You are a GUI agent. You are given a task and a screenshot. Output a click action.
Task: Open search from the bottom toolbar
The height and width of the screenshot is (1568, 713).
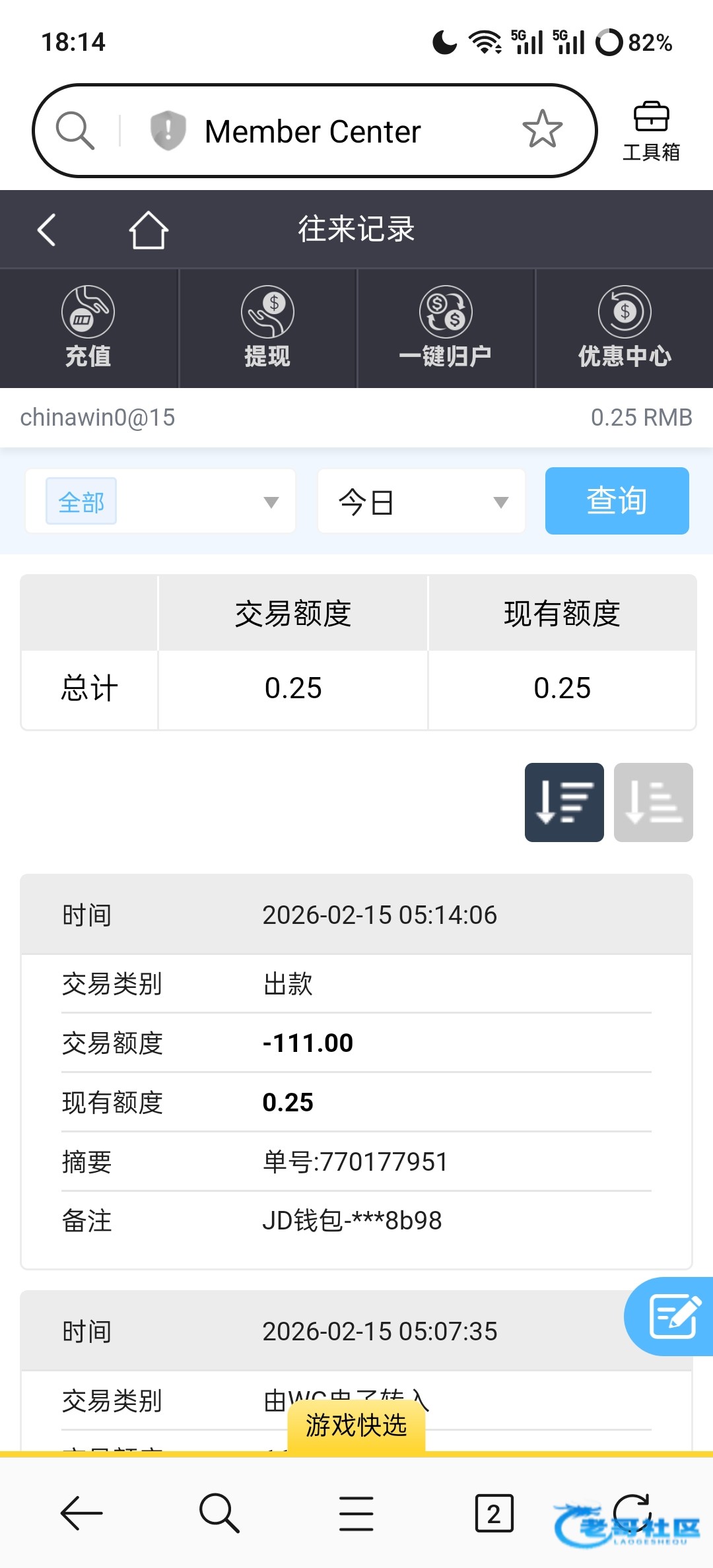pos(219,1513)
